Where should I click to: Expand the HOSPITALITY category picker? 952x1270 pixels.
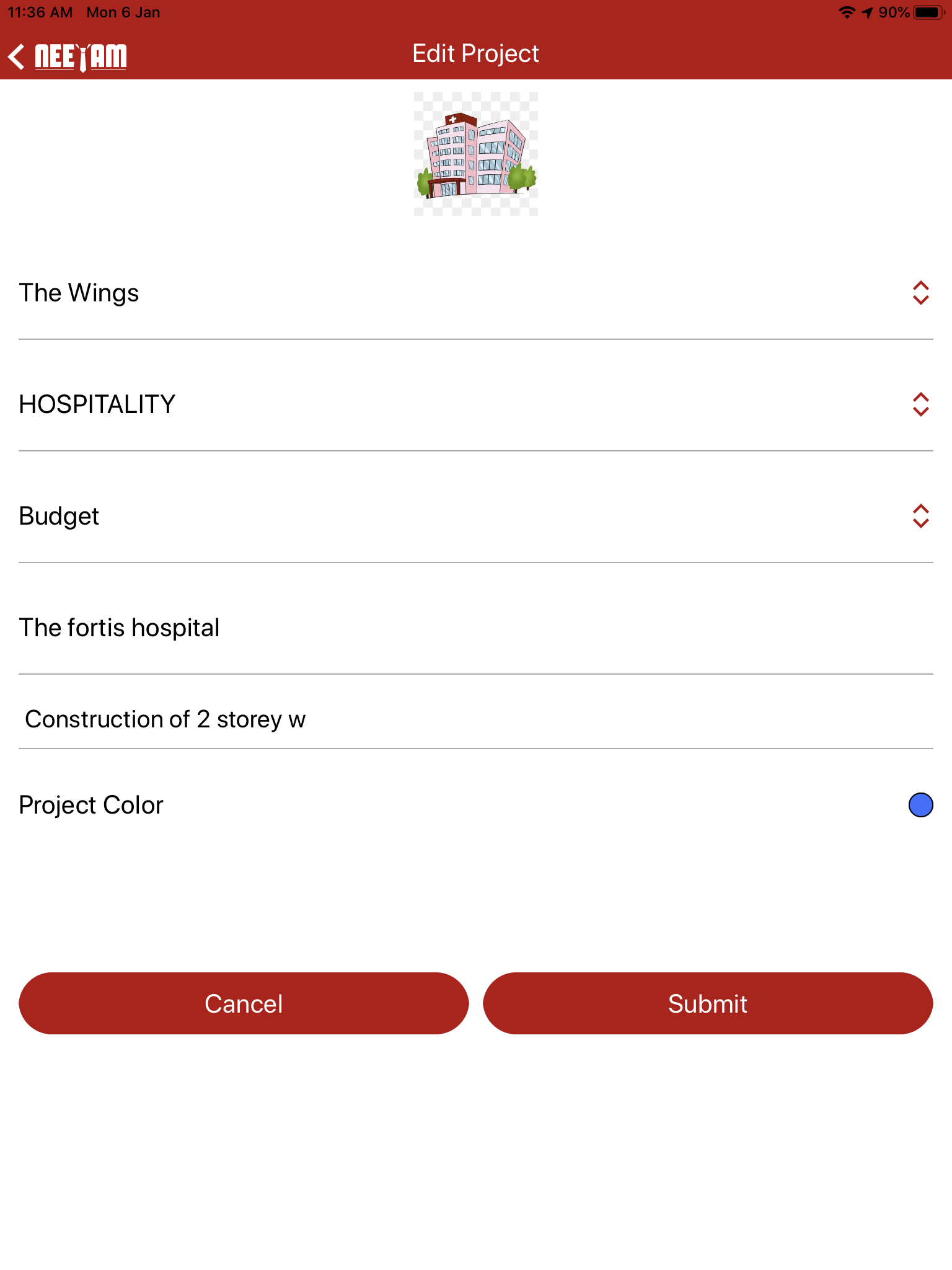(x=920, y=404)
